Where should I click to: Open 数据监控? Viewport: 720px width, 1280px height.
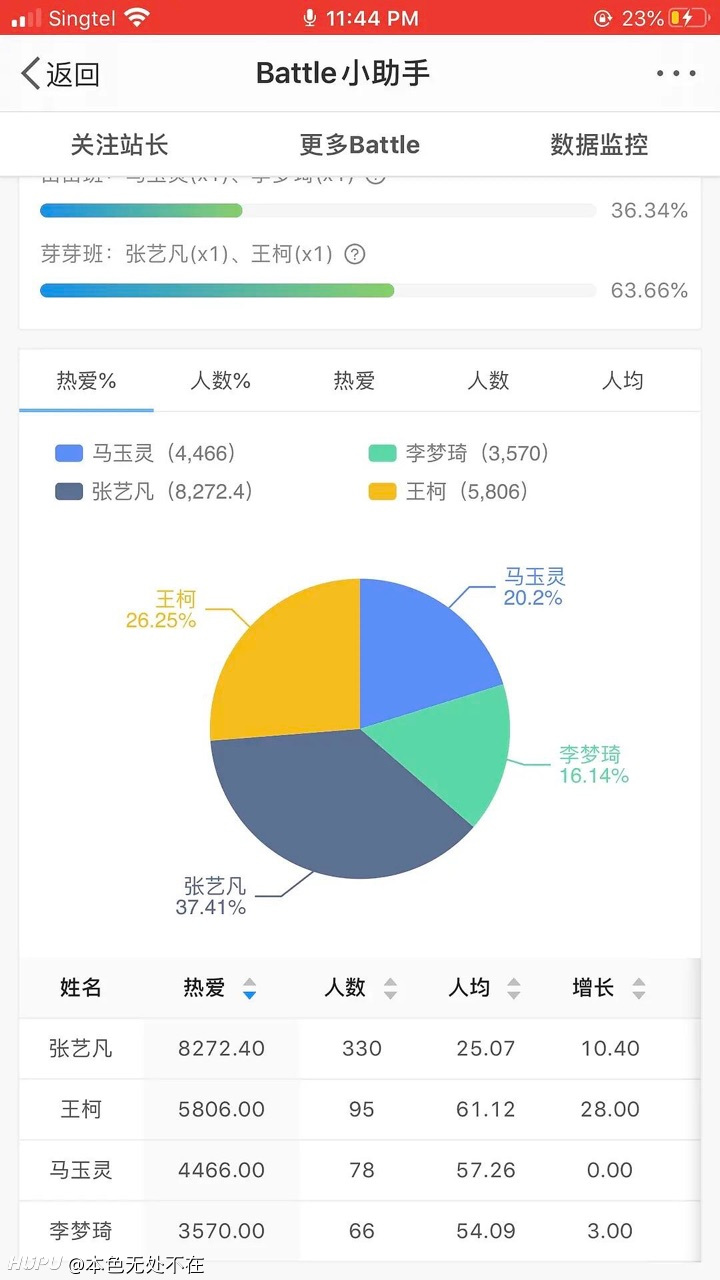coord(600,145)
